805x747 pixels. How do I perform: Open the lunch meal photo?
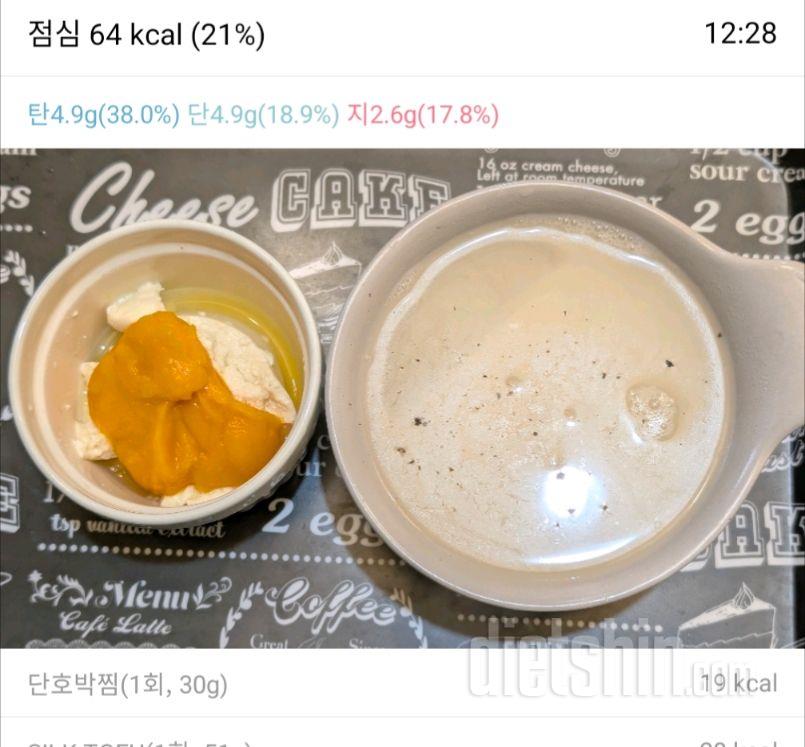pyautogui.click(x=402, y=398)
